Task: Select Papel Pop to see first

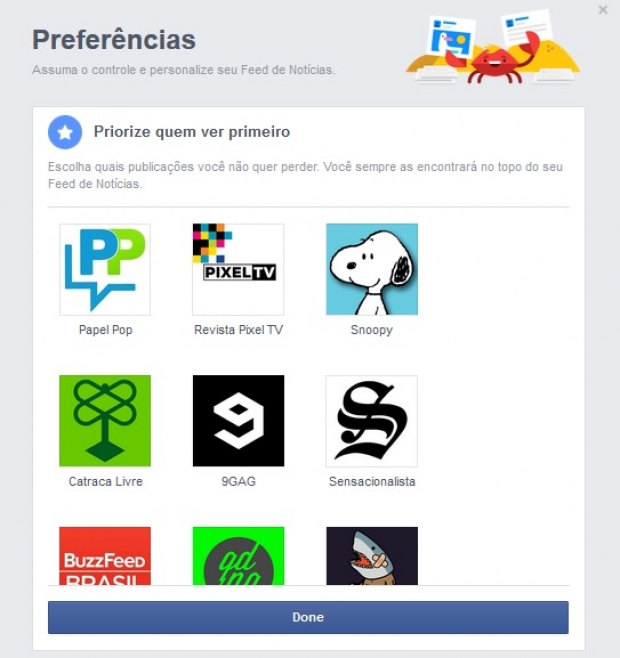Action: point(105,270)
